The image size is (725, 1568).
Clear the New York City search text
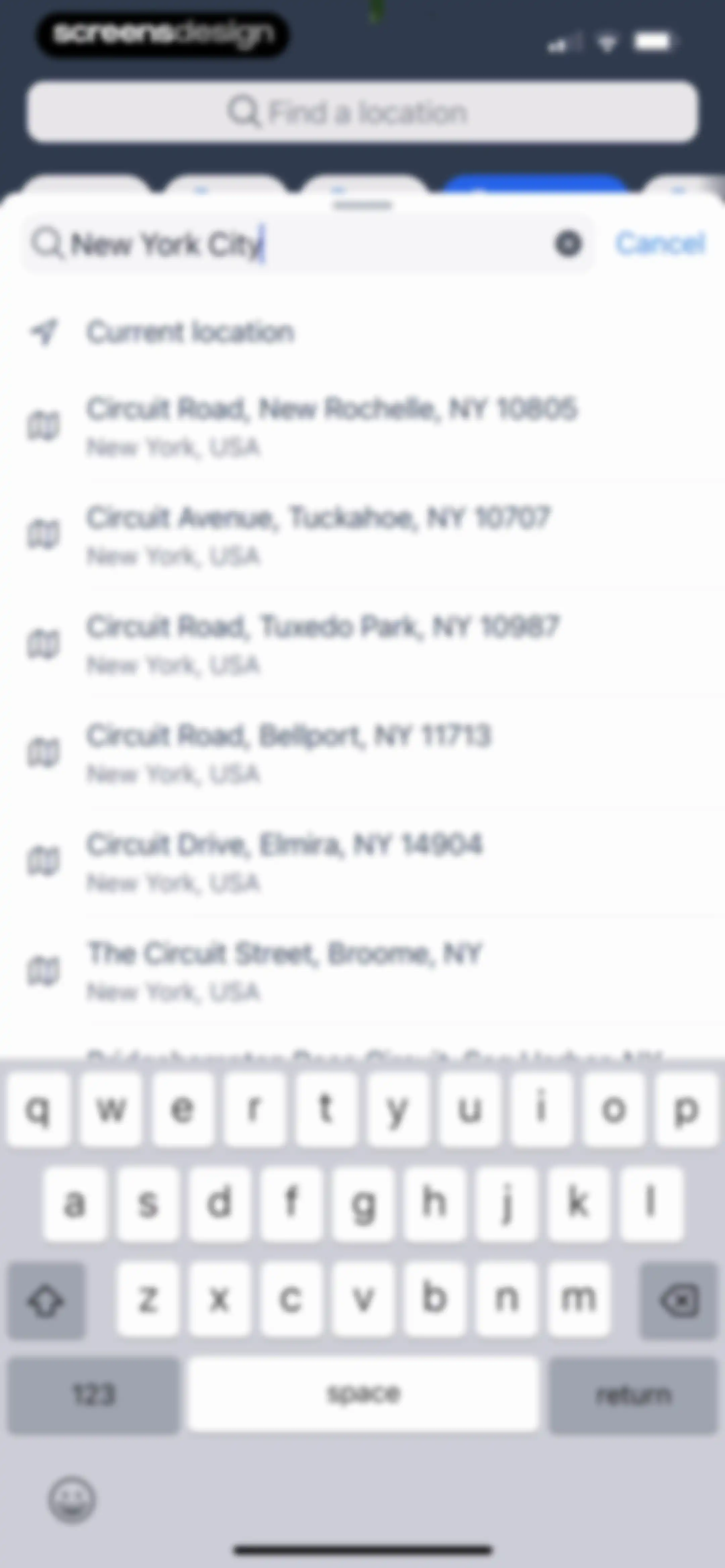pyautogui.click(x=568, y=244)
